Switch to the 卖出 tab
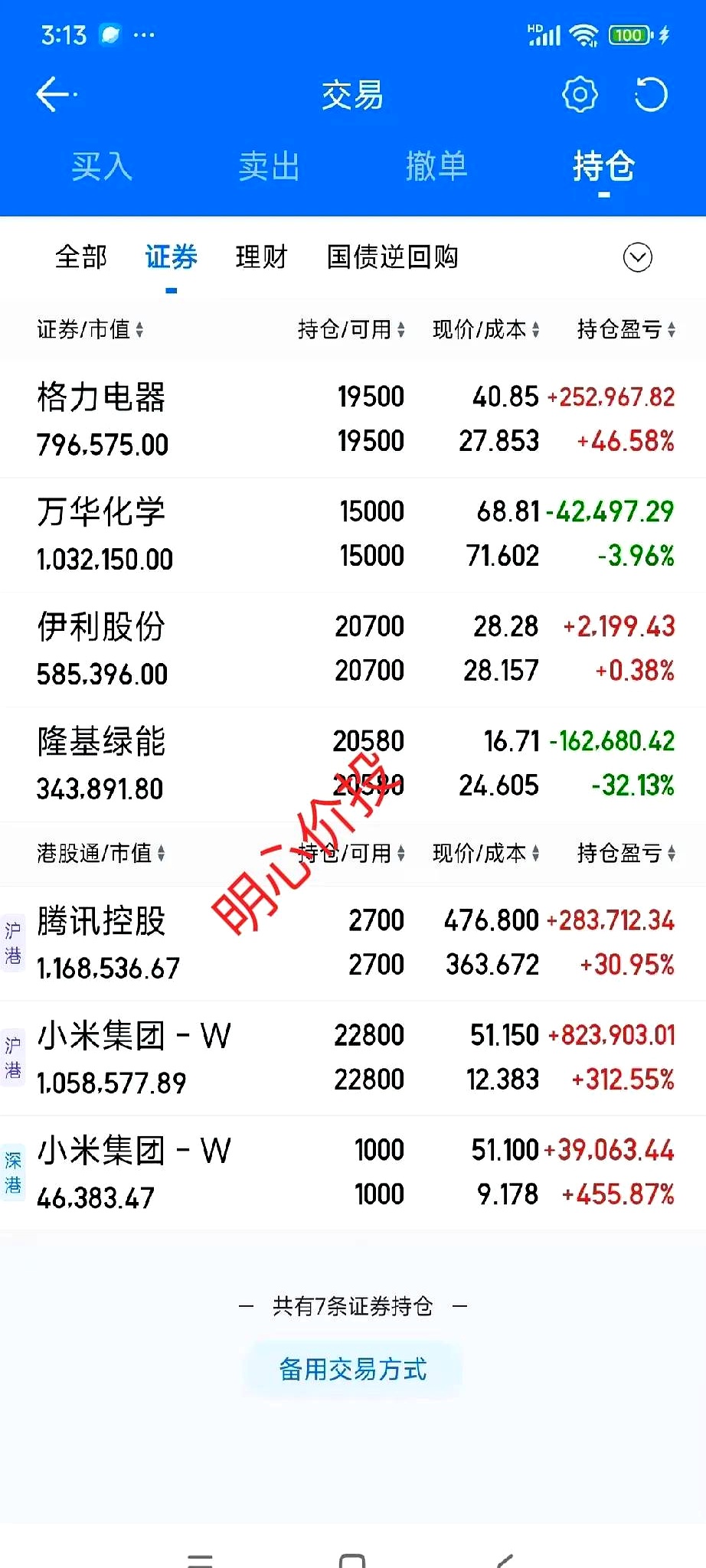This screenshot has width=706, height=1568. 268,167
